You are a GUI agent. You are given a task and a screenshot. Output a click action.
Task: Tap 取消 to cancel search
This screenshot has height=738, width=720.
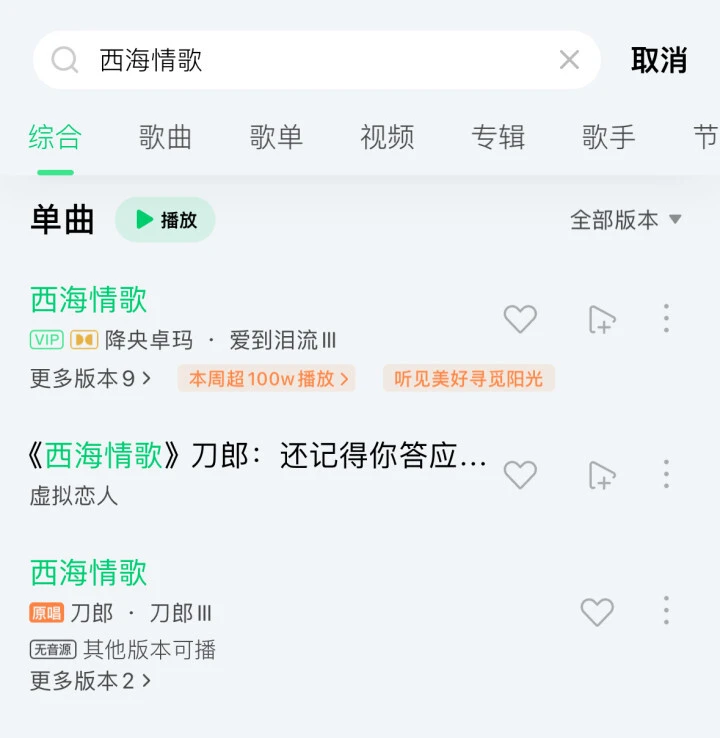tap(659, 60)
